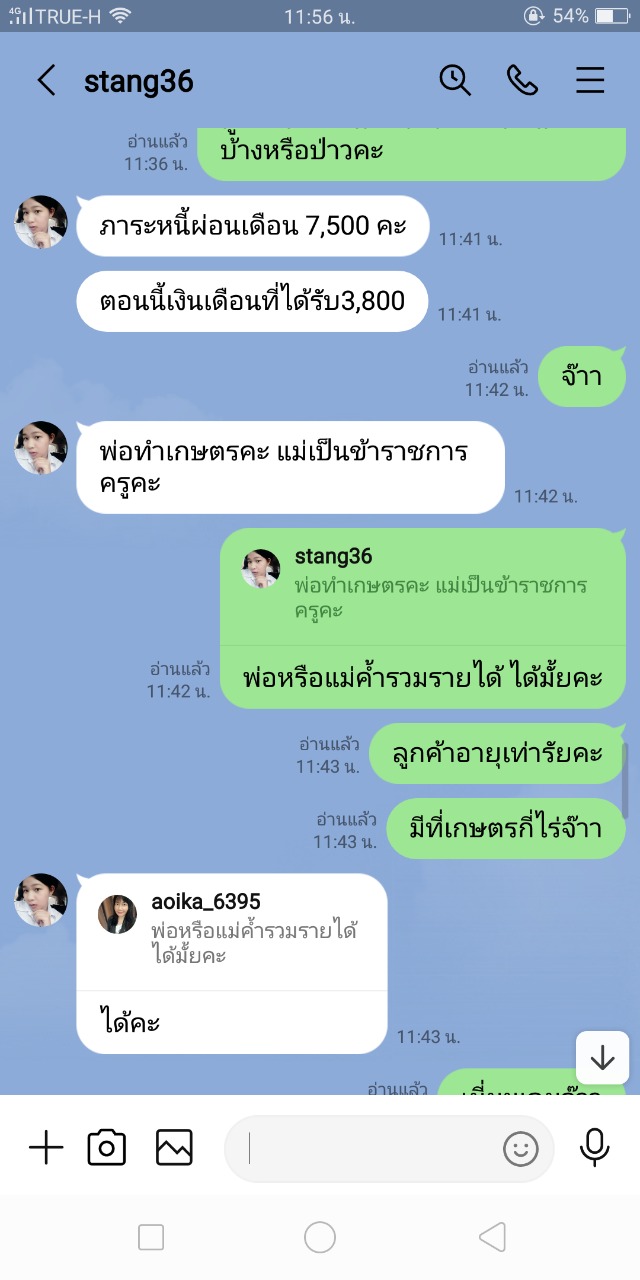
Task: Open the quoted stang36 message in the green bubble
Action: (x=422, y=584)
